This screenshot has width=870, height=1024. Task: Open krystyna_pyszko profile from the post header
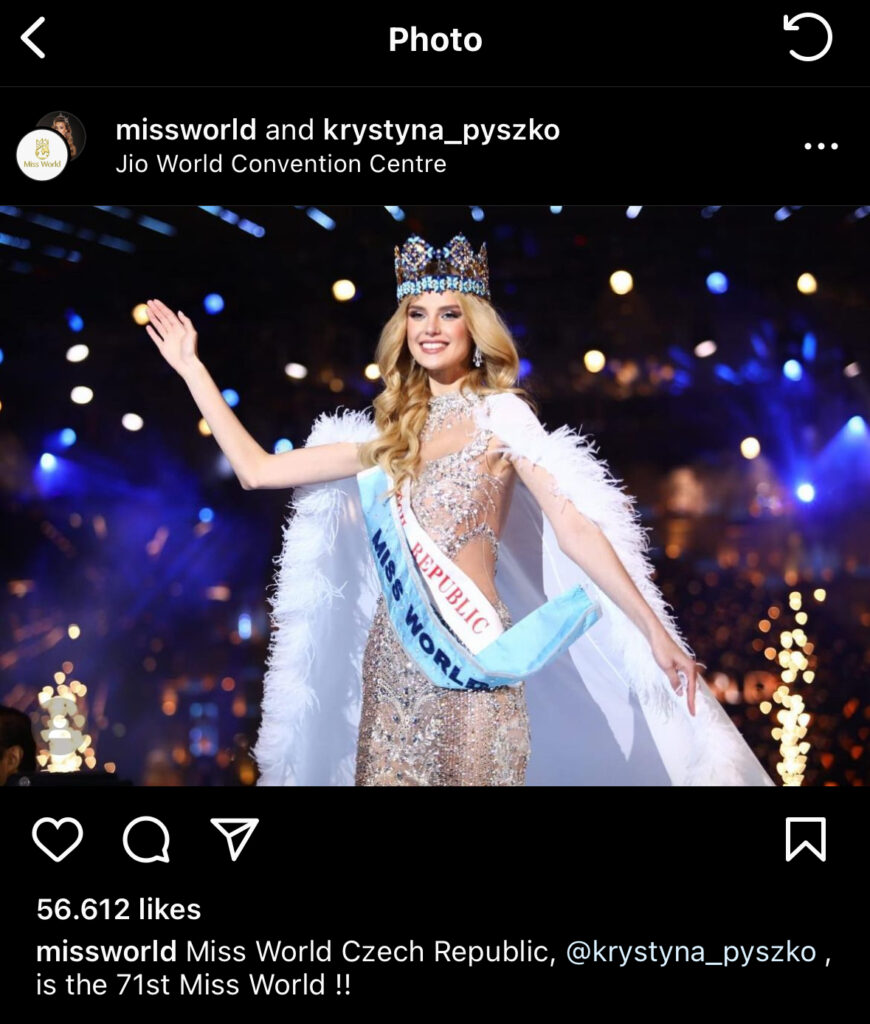click(x=441, y=130)
